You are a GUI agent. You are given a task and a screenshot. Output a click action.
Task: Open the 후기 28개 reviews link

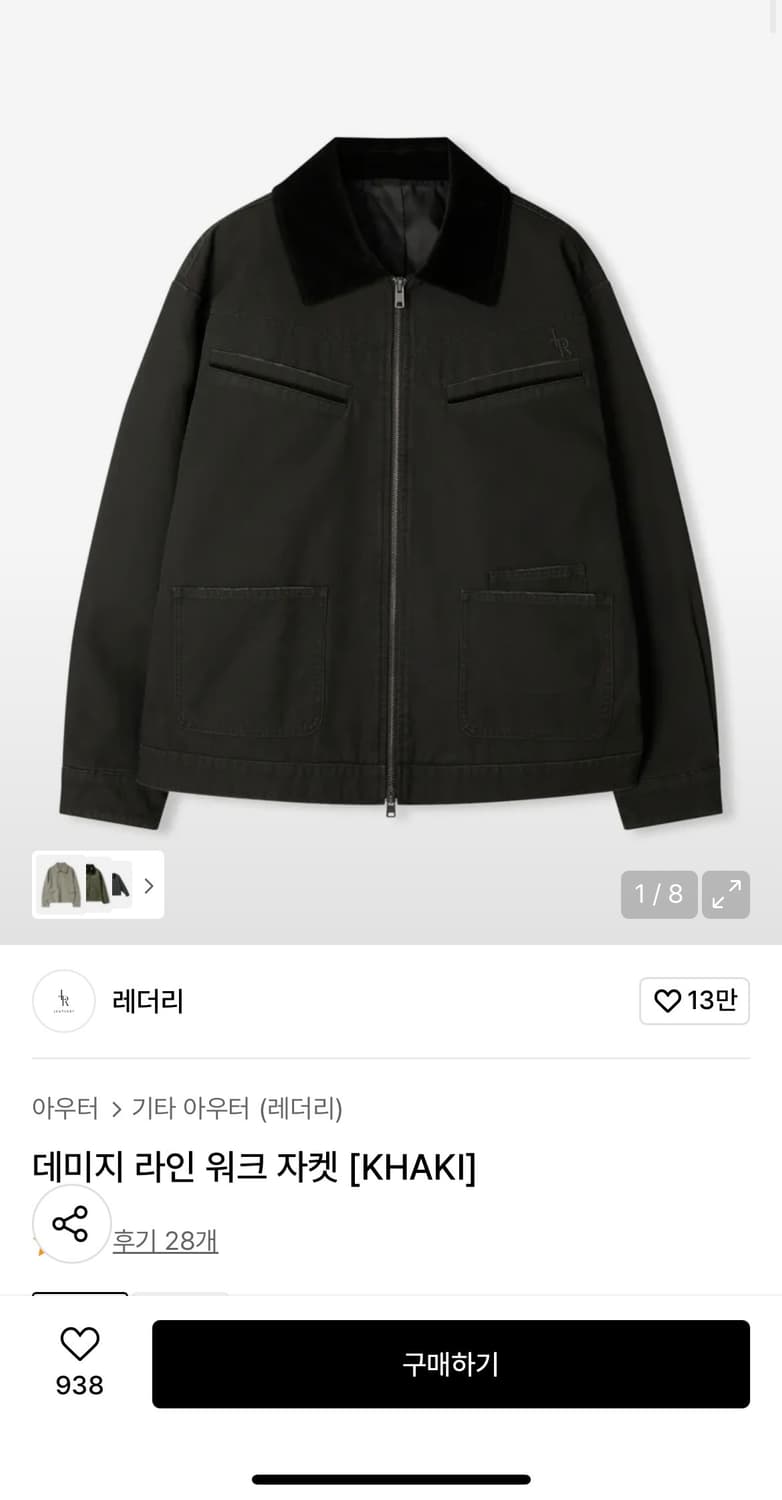pyautogui.click(x=165, y=1240)
